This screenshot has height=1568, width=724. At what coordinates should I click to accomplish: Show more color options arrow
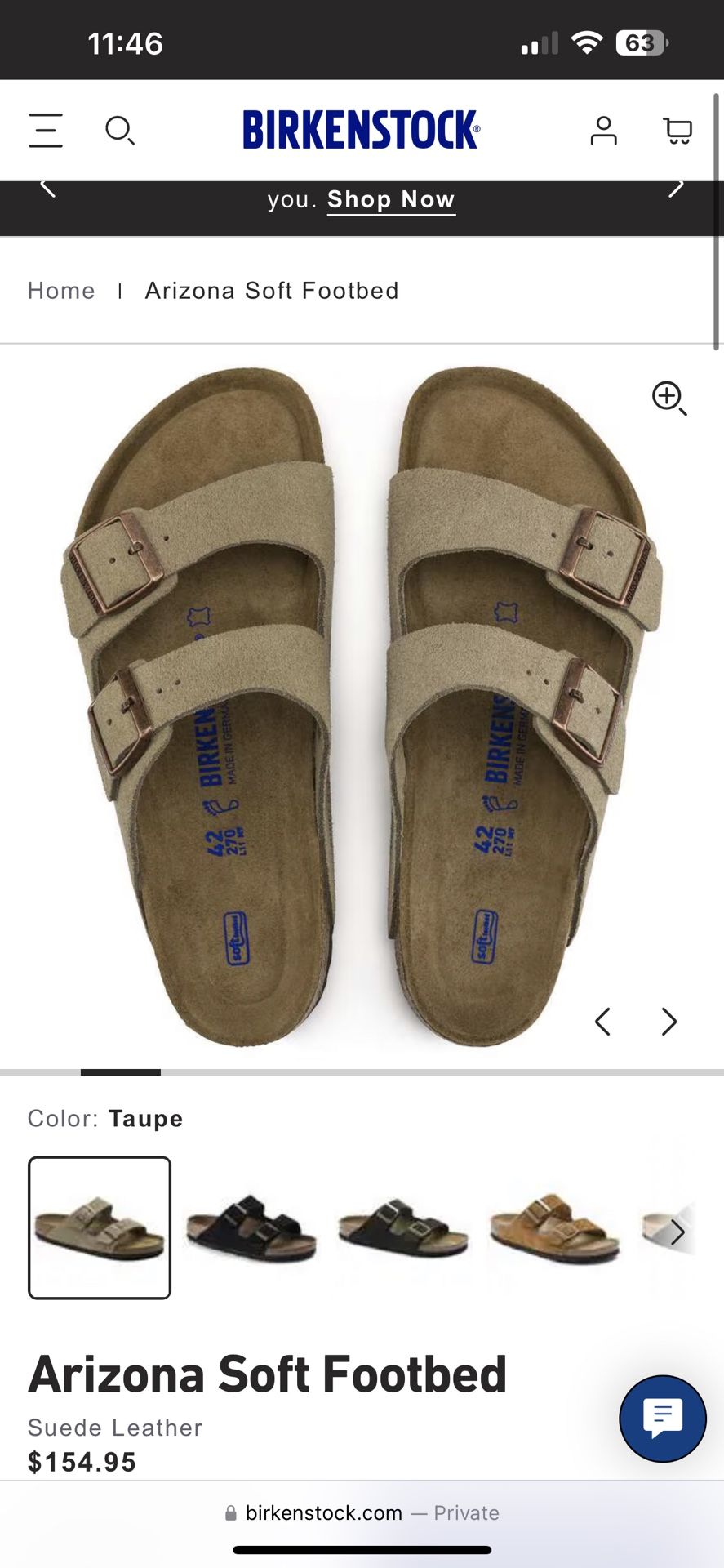point(677,1232)
